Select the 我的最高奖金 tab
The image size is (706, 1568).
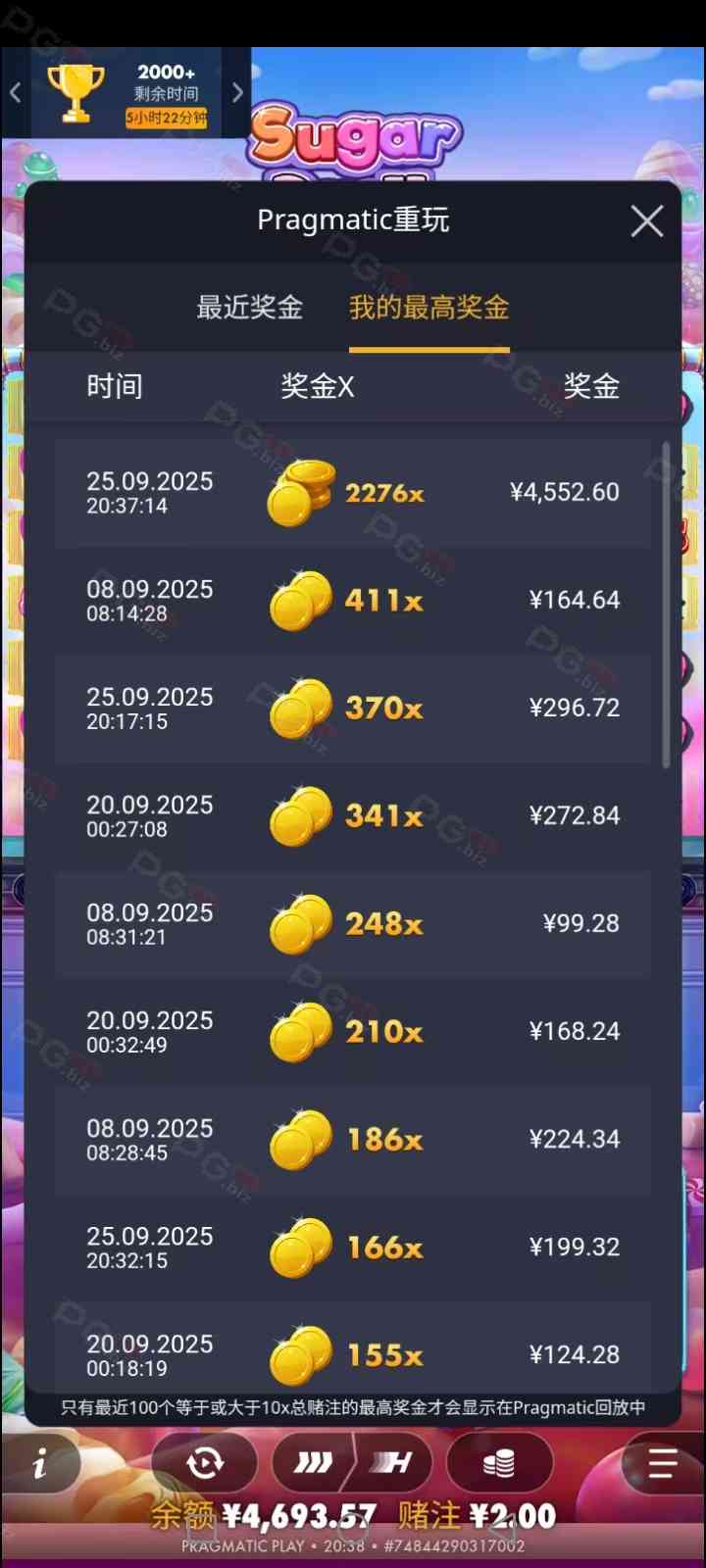coord(429,308)
